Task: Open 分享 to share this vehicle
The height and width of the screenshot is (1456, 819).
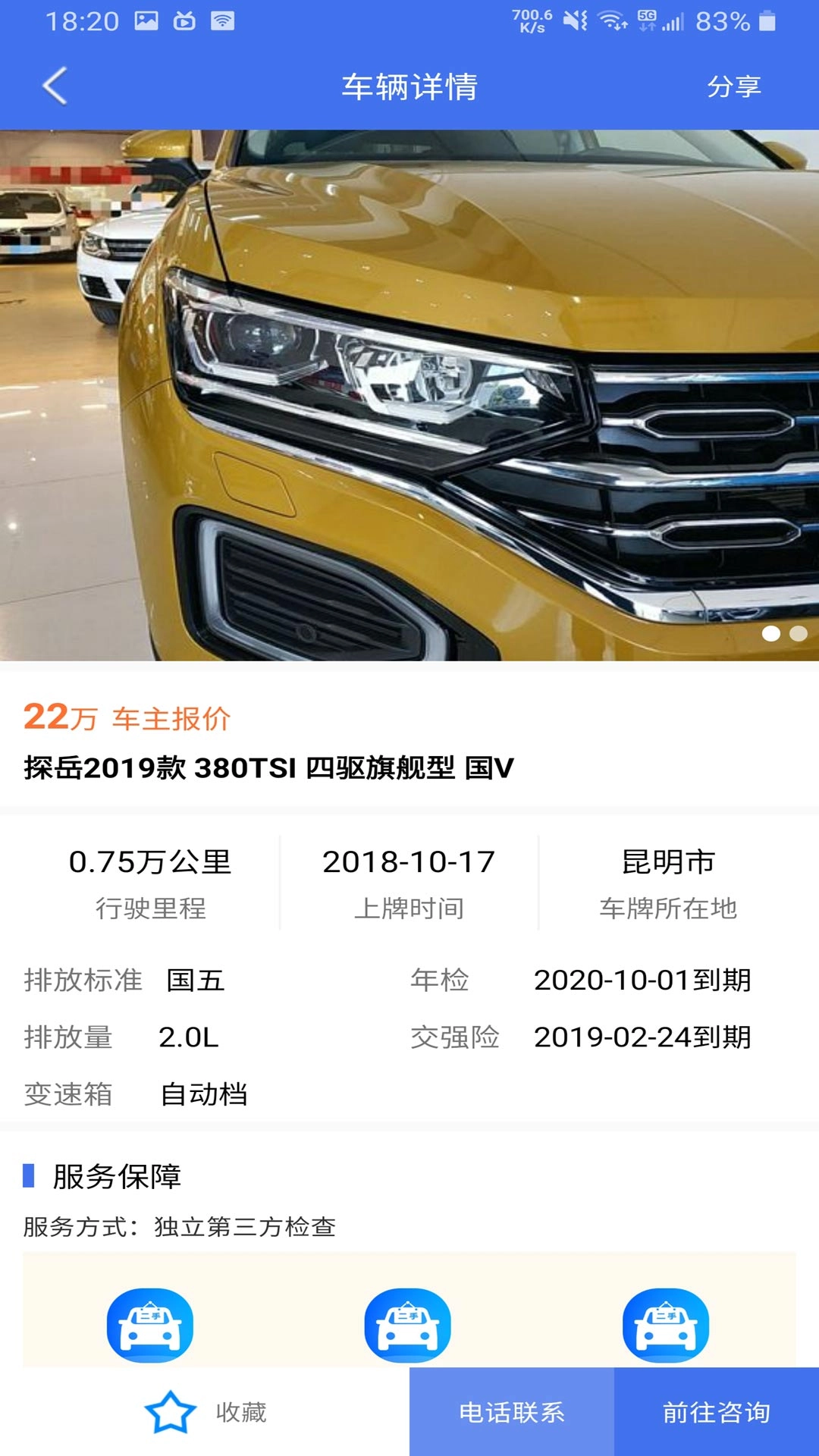Action: point(733,86)
